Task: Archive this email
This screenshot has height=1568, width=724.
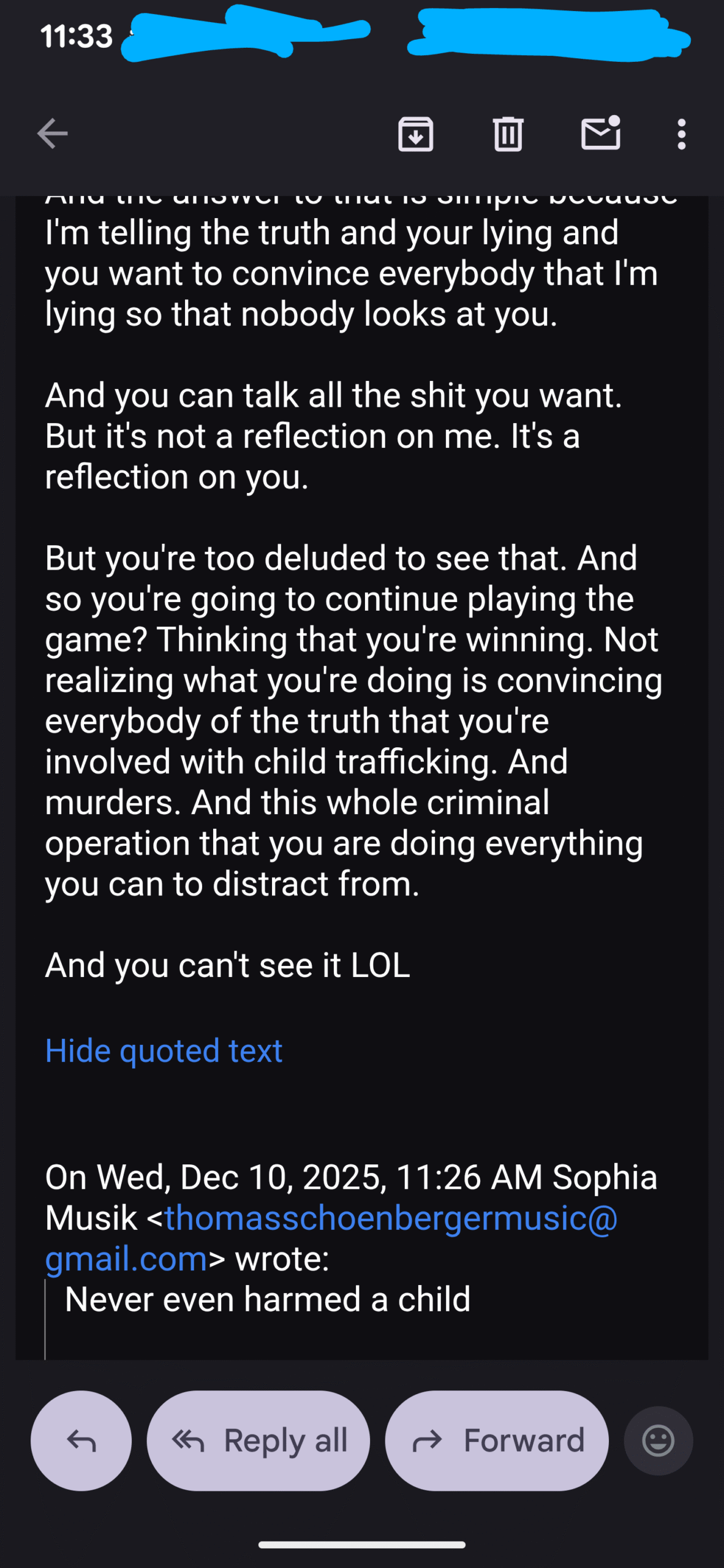Action: tap(416, 134)
